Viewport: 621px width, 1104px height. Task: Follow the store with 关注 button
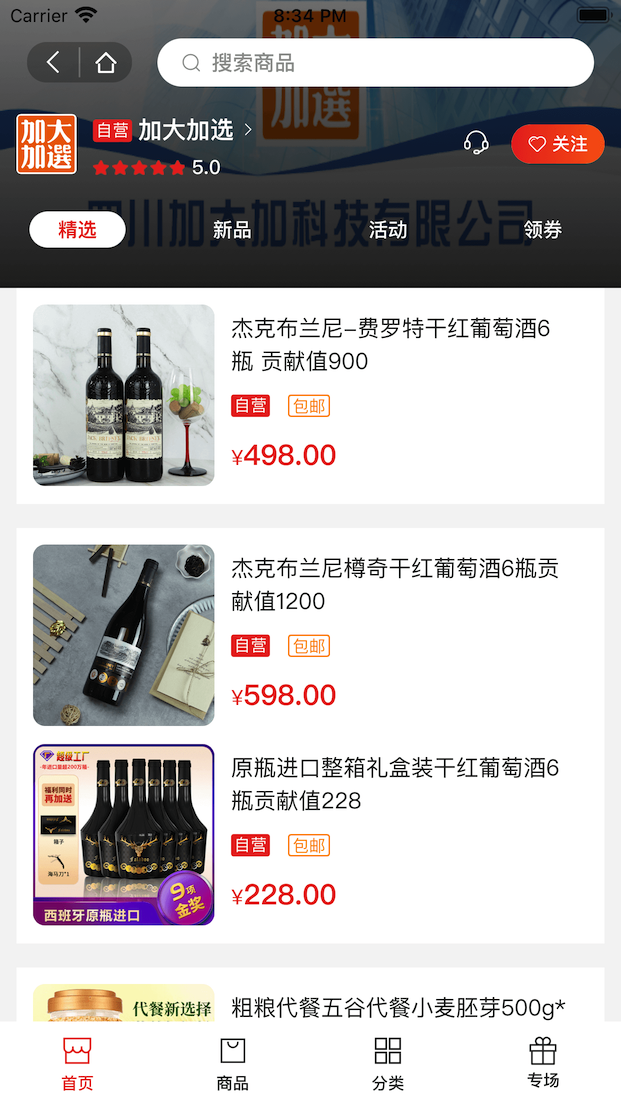(x=557, y=144)
